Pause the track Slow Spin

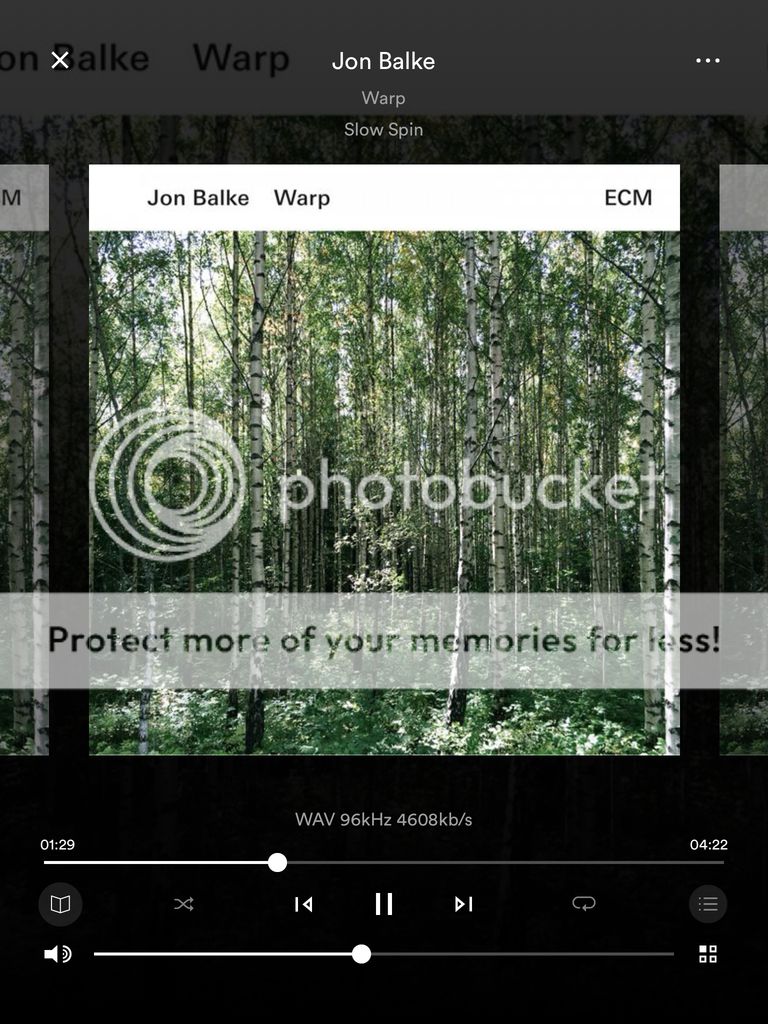point(384,904)
